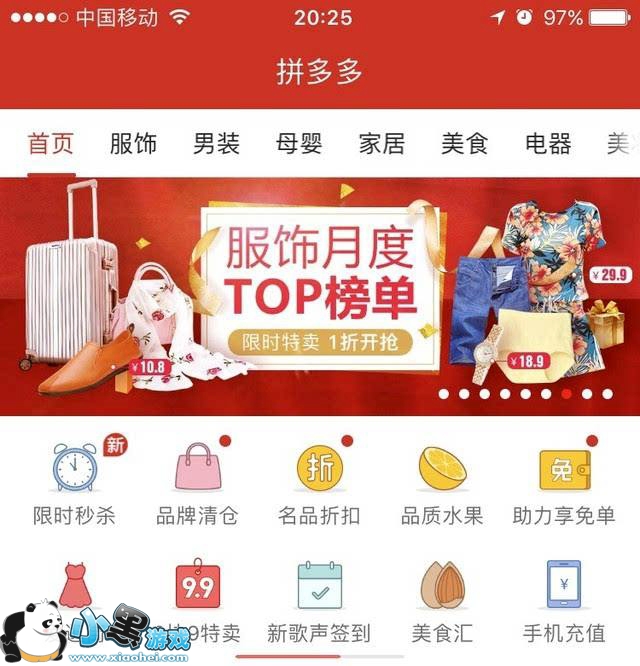
Task: Check in via 新歌声签到
Action: click(x=319, y=601)
